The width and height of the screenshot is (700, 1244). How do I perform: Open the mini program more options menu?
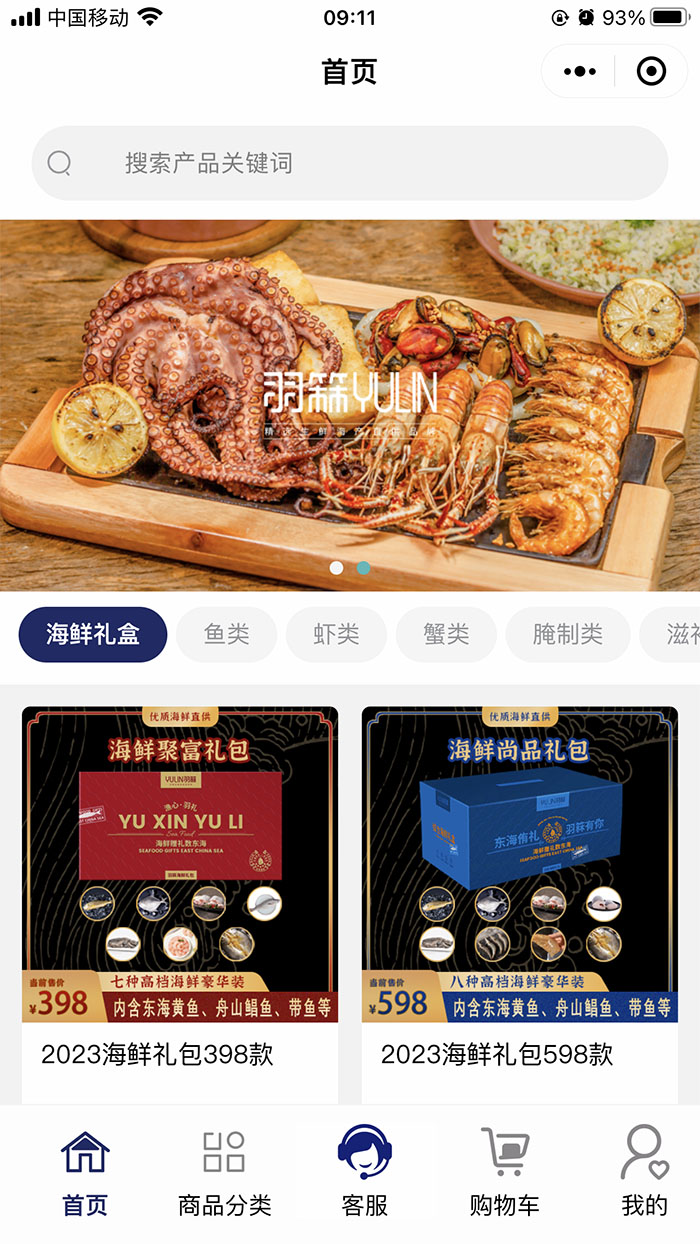[580, 71]
